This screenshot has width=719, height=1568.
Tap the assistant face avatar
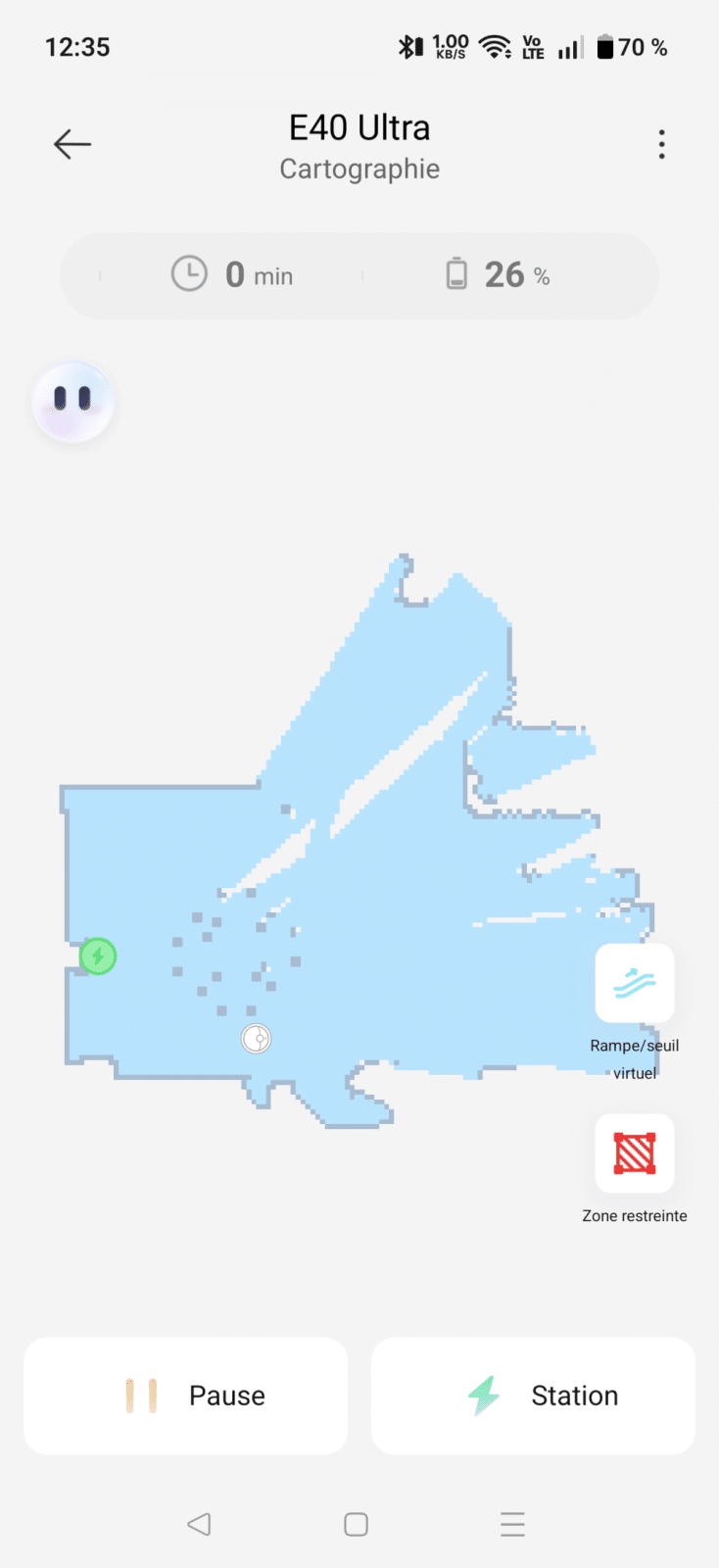click(x=73, y=402)
